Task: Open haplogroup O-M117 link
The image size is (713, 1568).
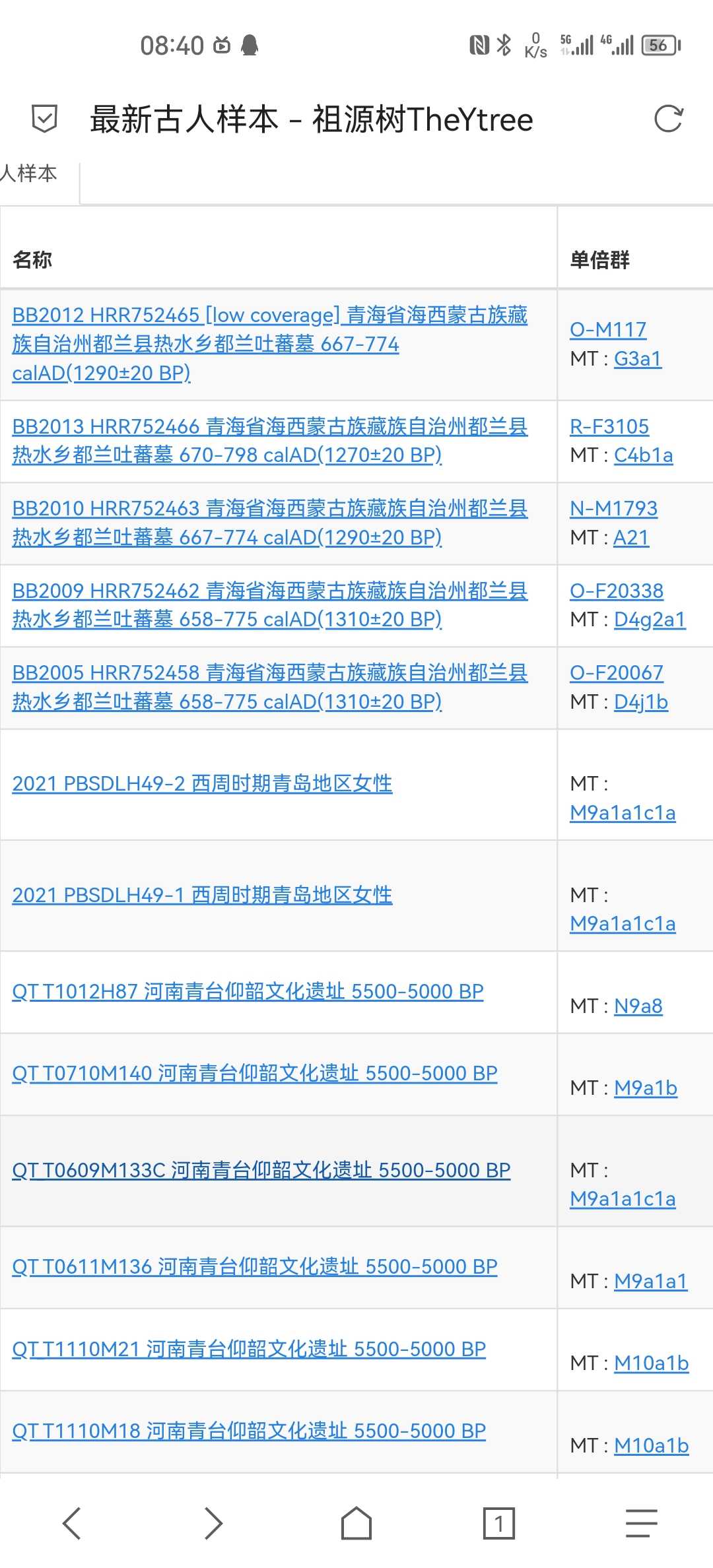Action: 608,329
